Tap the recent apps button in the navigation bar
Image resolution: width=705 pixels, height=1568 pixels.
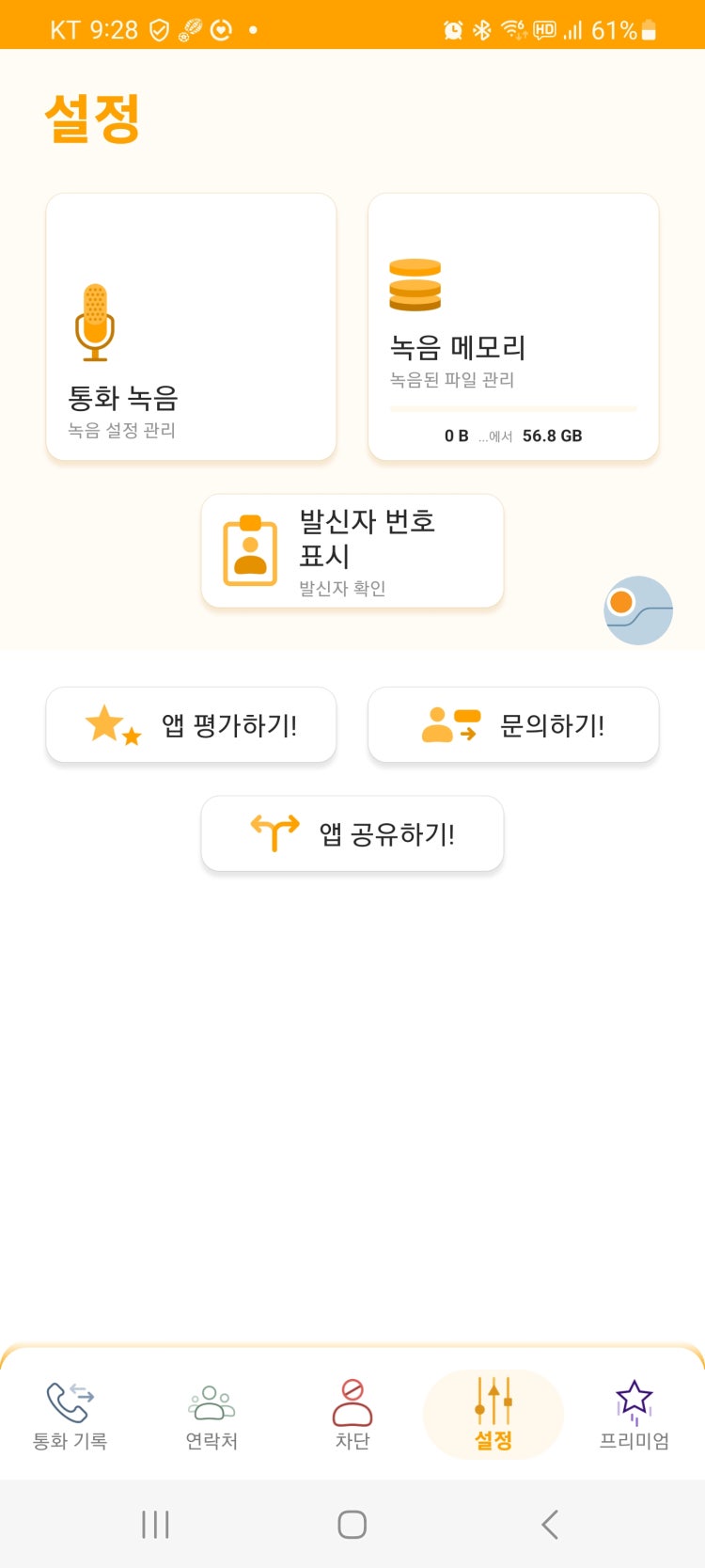[155, 1525]
